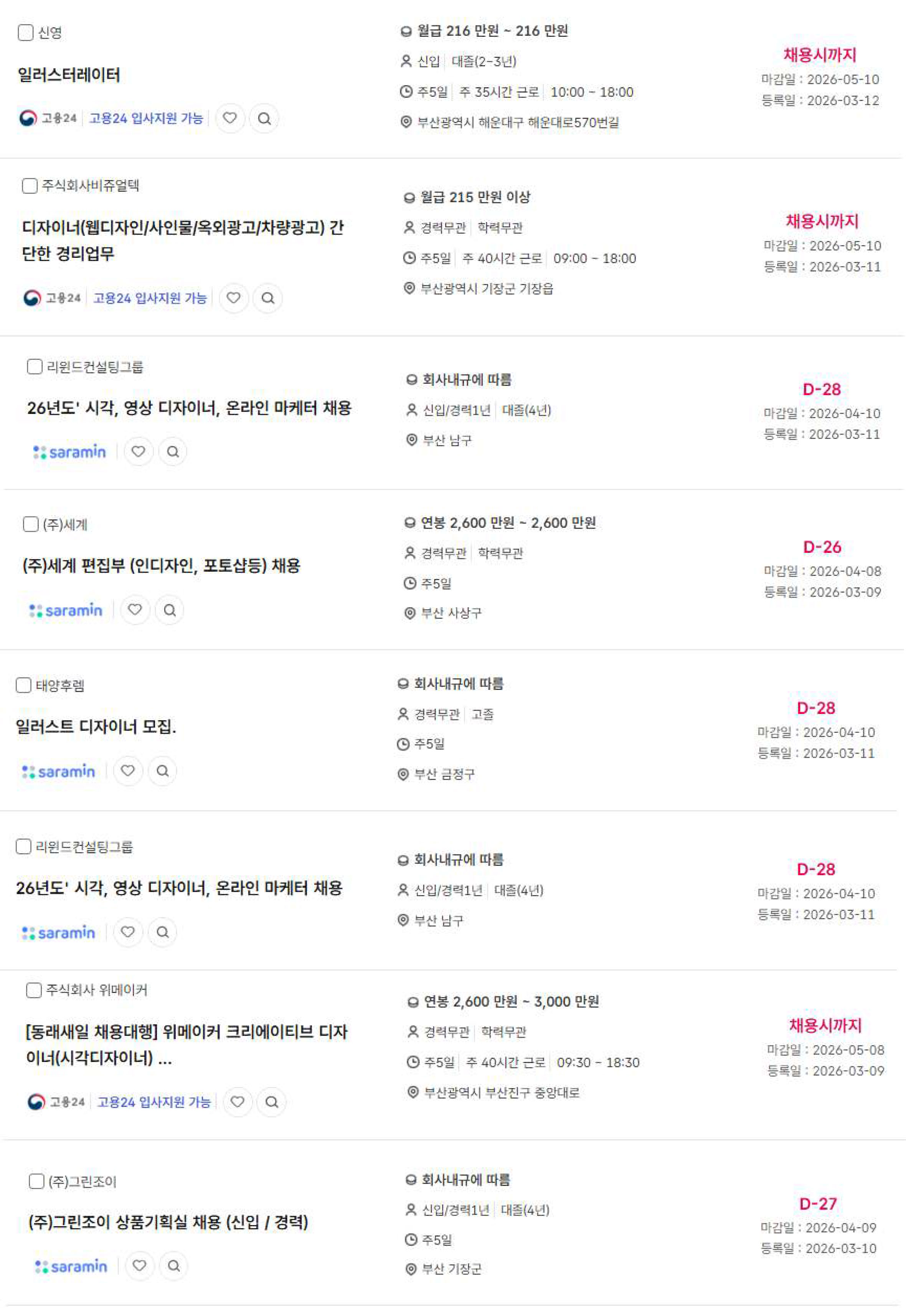
Task: Select the (주)세계 checkbox
Action: pos(31,524)
